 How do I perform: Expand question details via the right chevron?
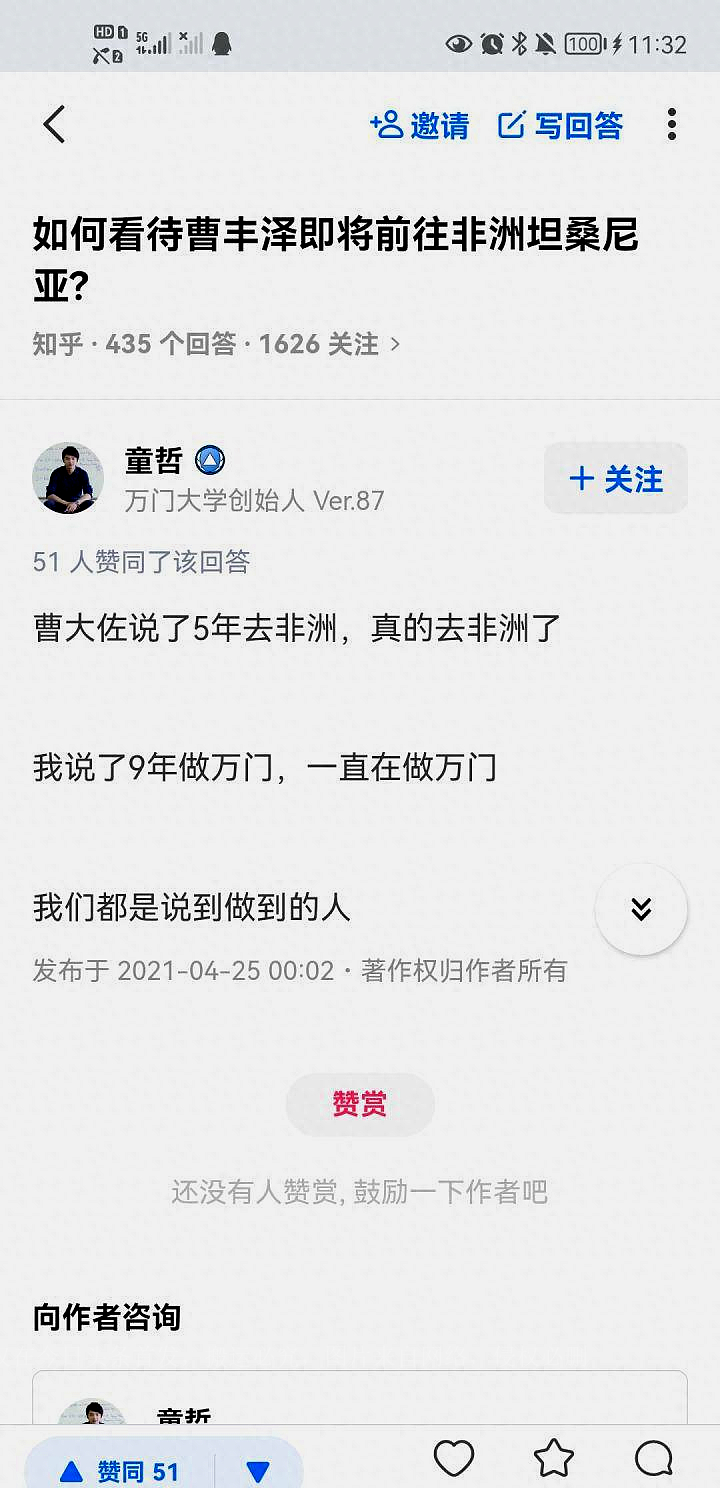point(395,344)
